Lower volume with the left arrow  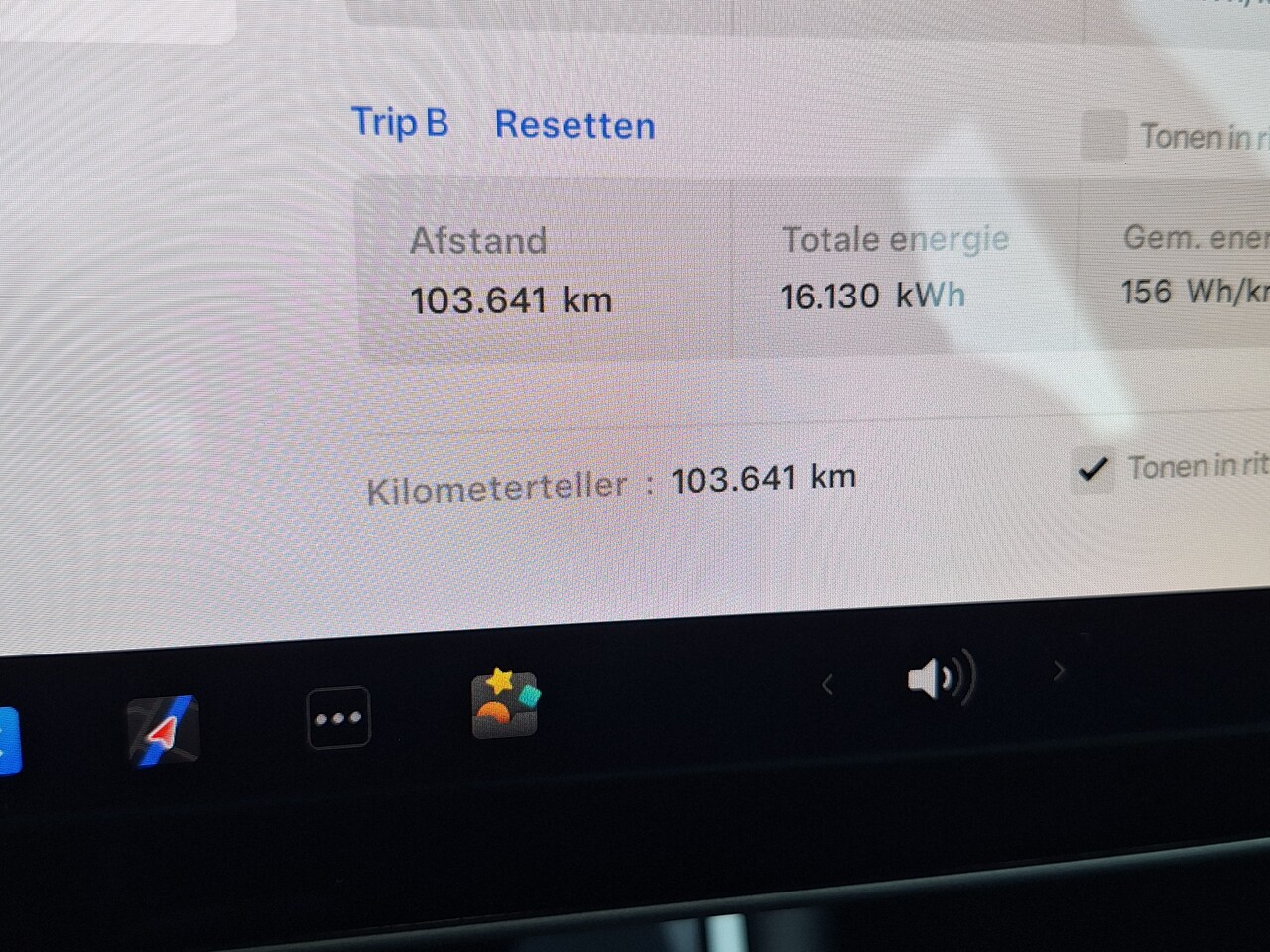tap(827, 684)
